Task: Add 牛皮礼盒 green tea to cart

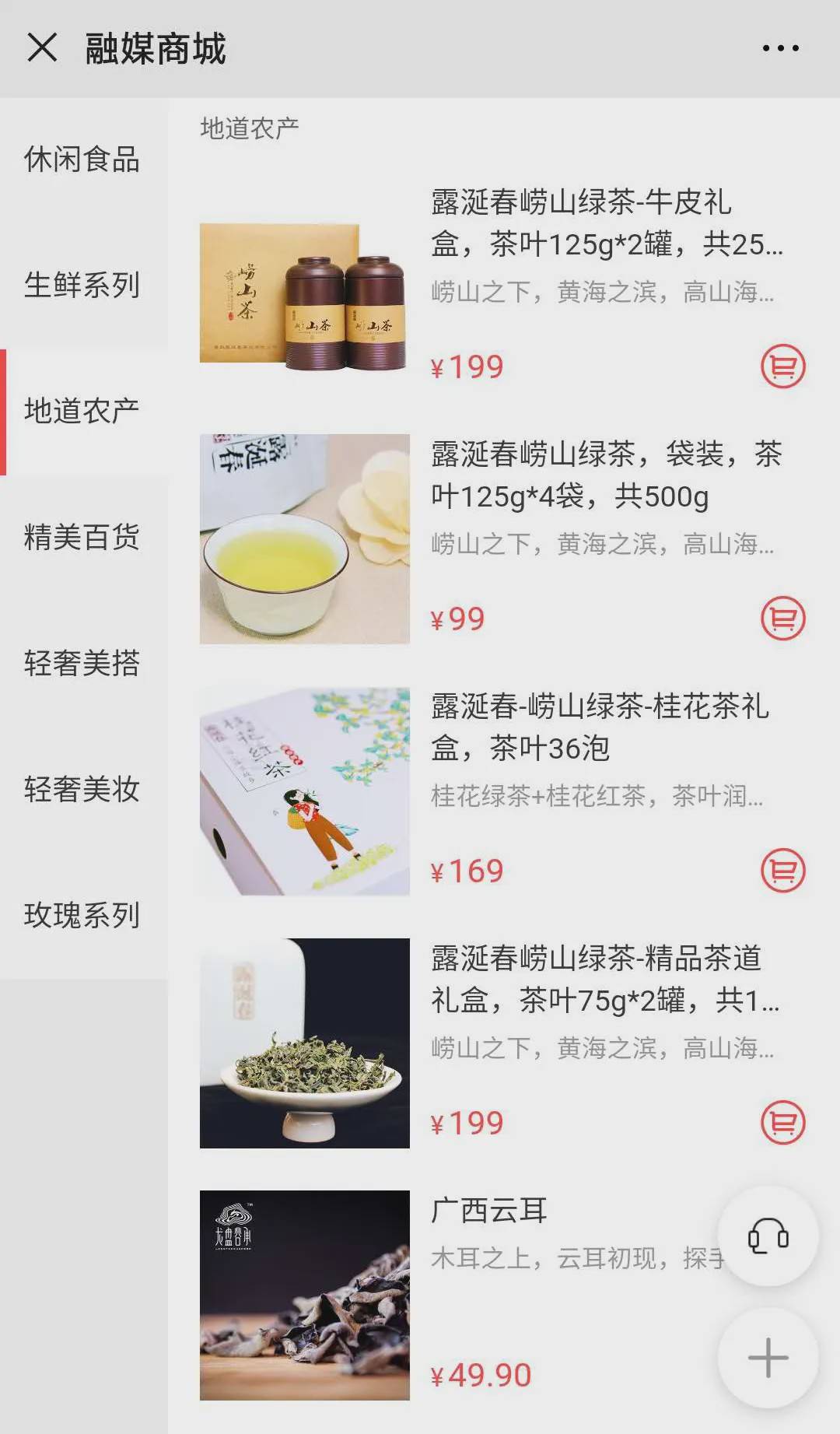Action: (x=782, y=366)
